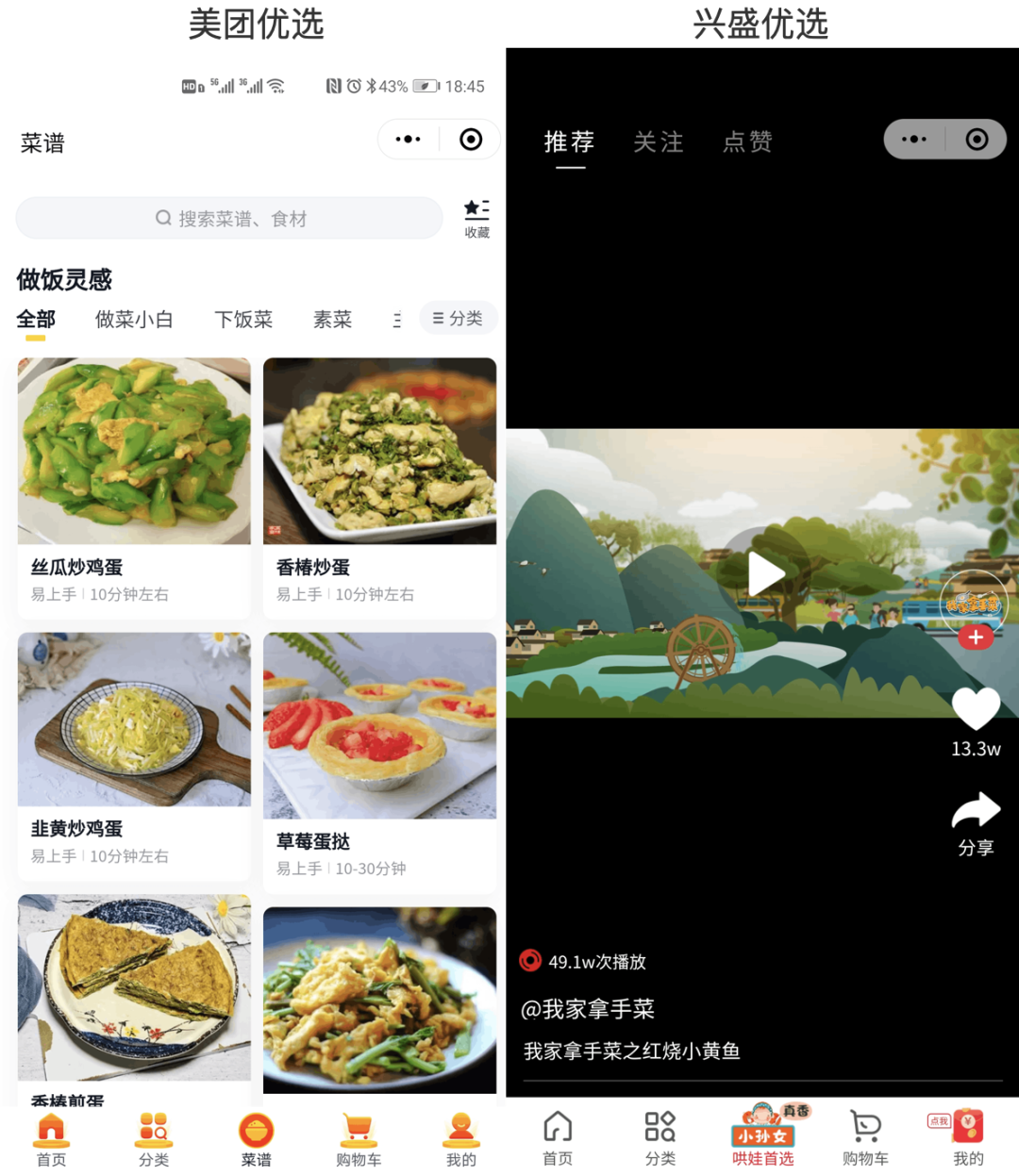Open the three-dot menu in Xingsheng capsule
1019x1176 pixels.
[912, 139]
